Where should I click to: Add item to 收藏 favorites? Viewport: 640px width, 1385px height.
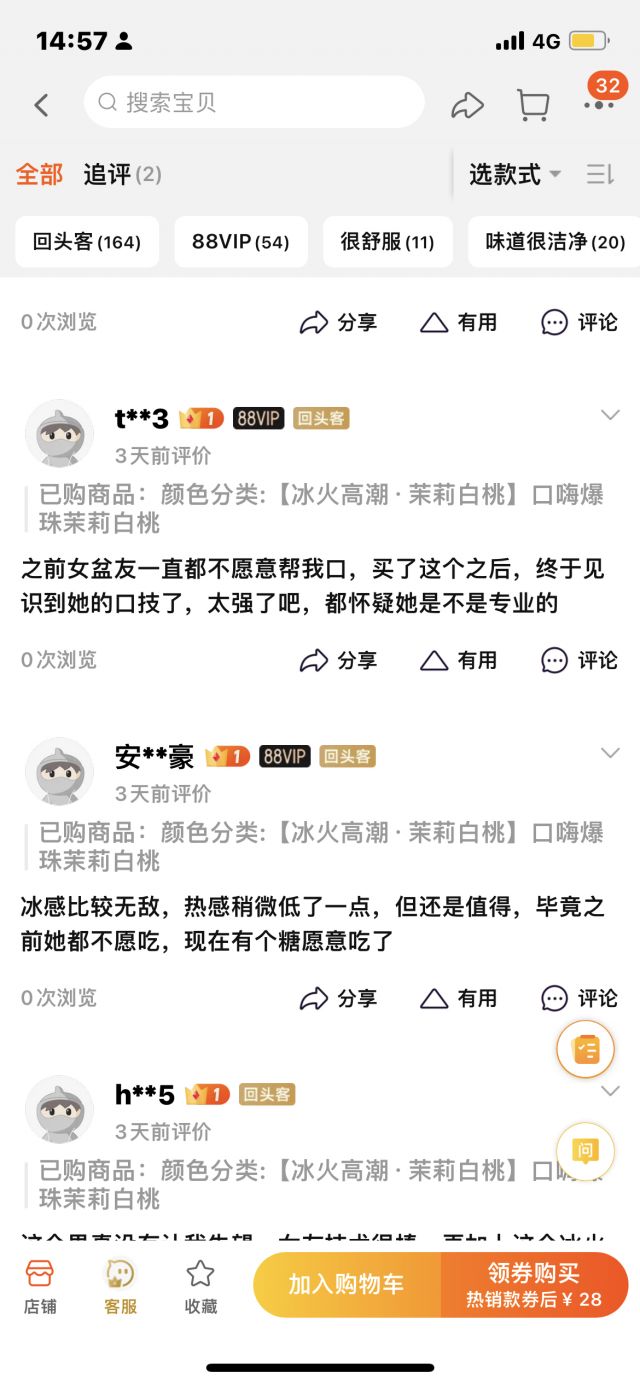[x=200, y=1285]
